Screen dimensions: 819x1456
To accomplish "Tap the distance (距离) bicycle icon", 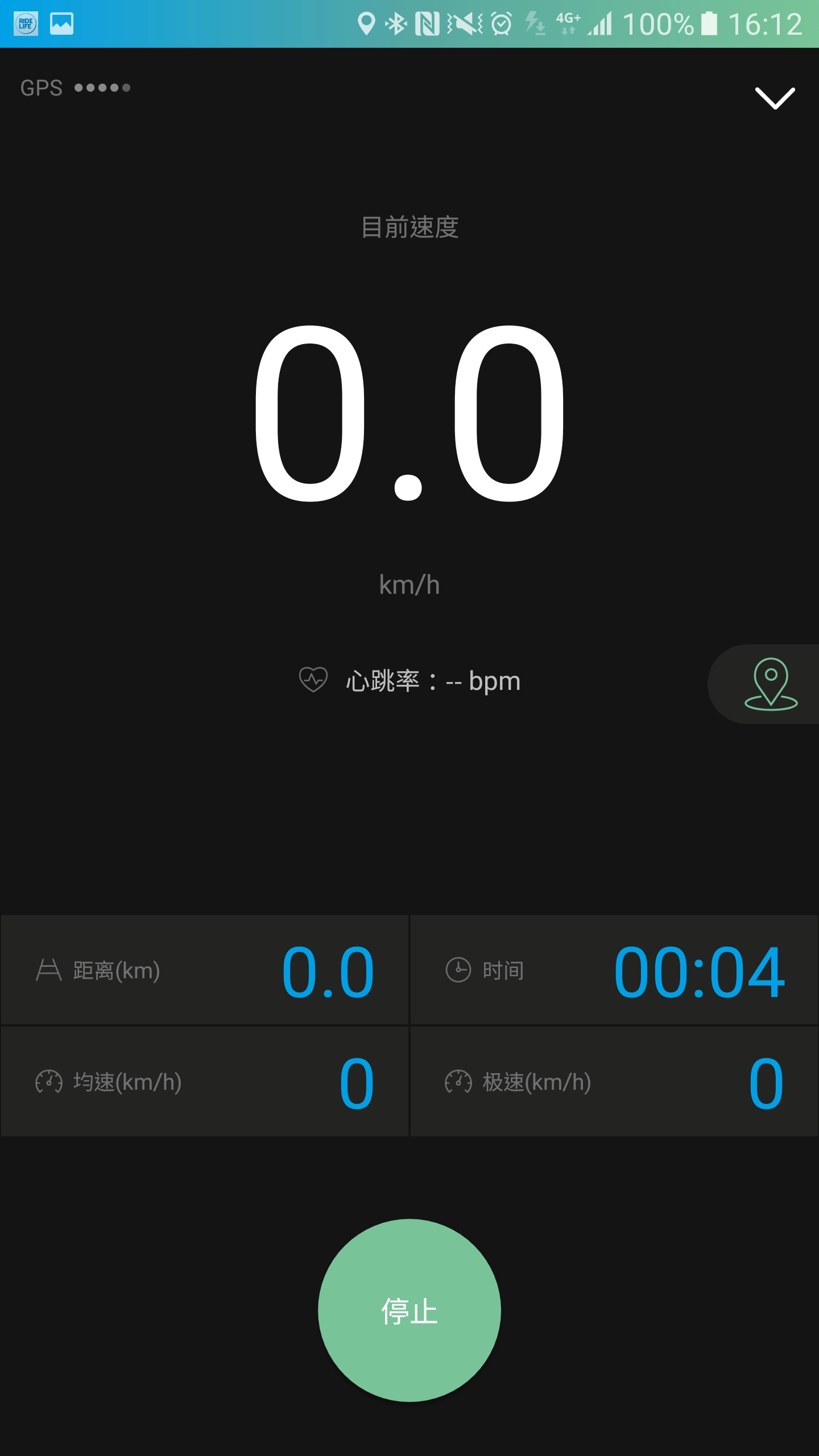I will coord(48,970).
